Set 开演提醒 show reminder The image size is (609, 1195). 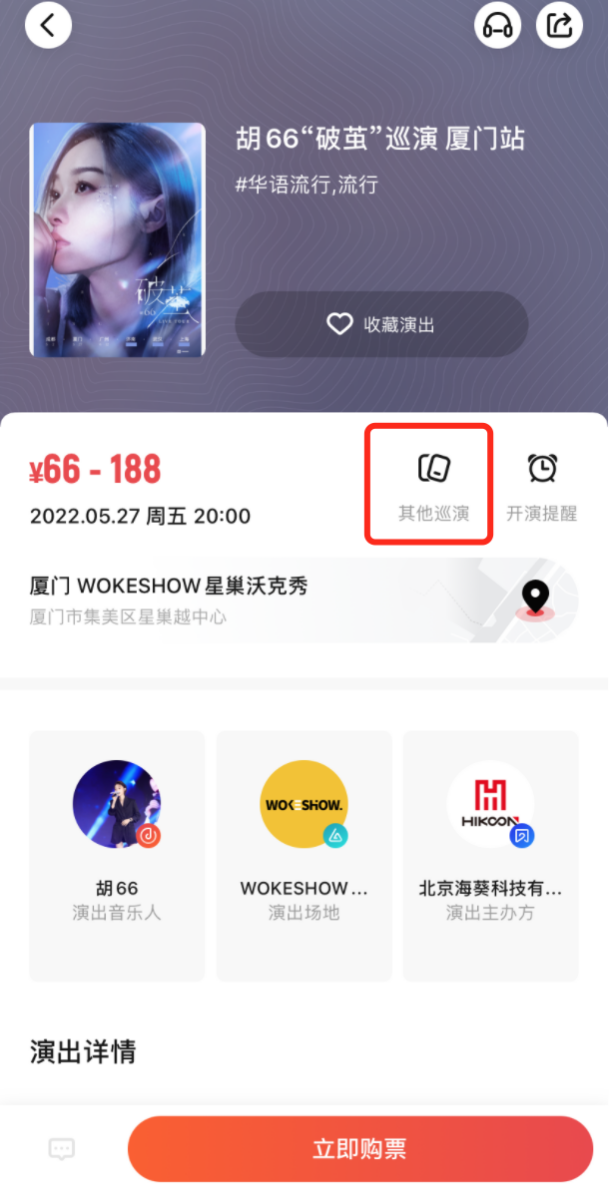coord(541,486)
